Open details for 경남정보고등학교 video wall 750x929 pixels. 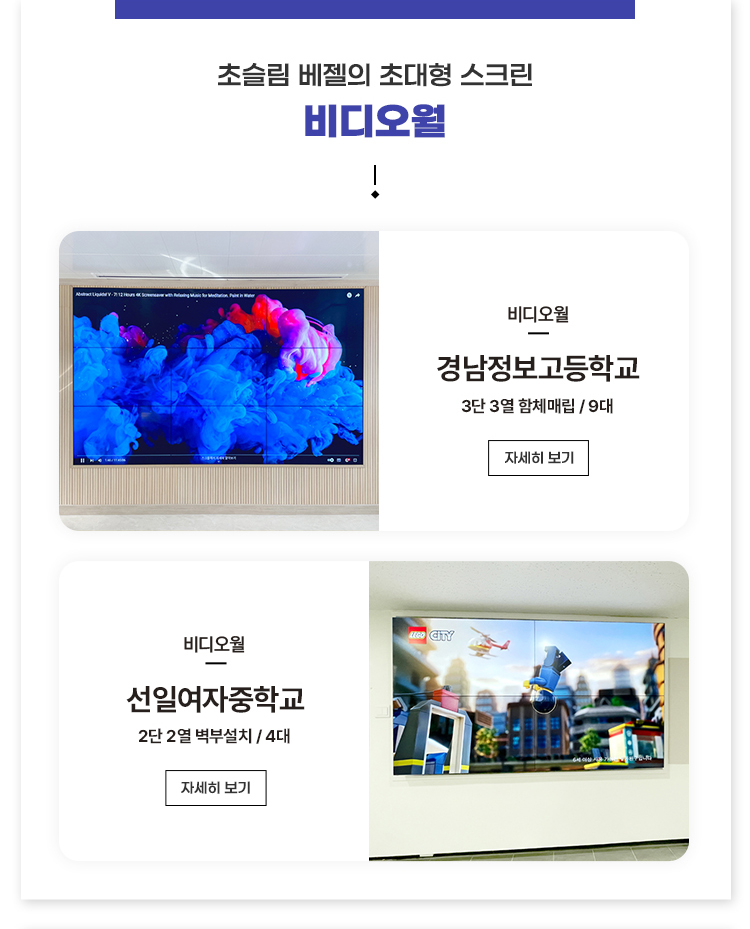[x=538, y=458]
